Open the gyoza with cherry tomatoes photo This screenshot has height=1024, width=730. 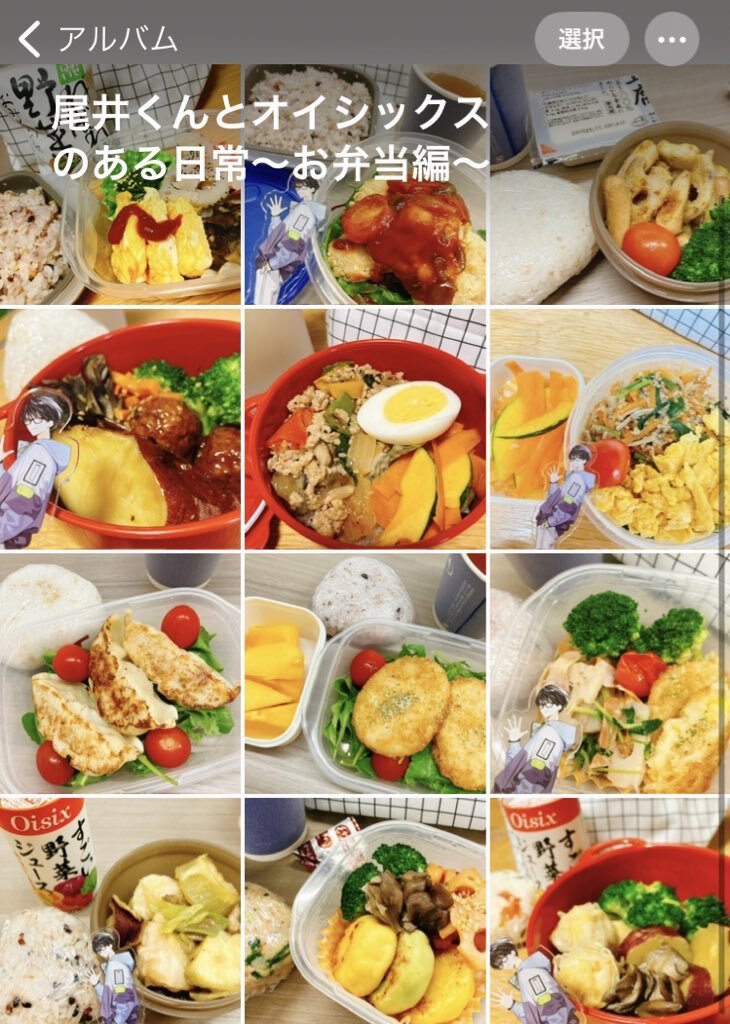120,674
